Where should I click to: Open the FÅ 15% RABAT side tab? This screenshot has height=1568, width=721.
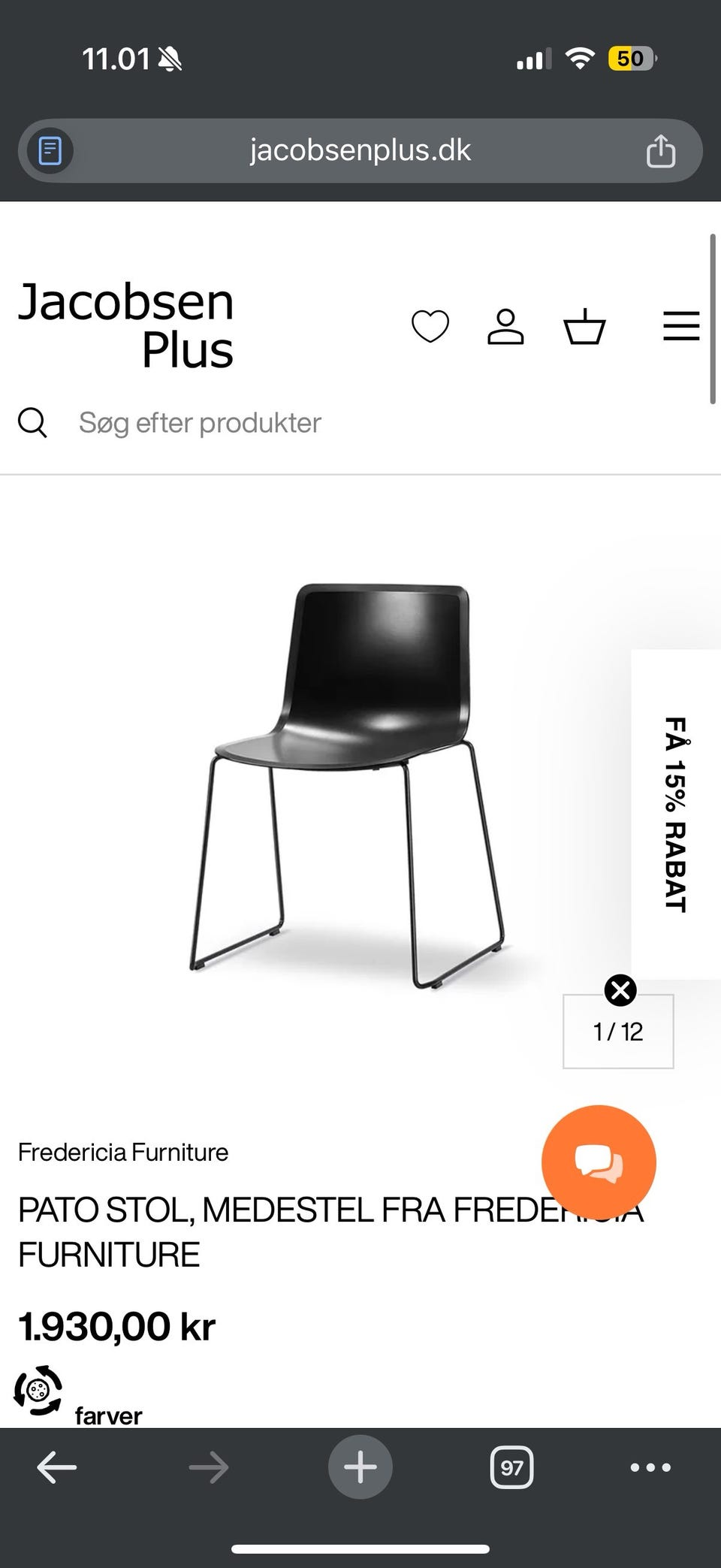tap(675, 814)
